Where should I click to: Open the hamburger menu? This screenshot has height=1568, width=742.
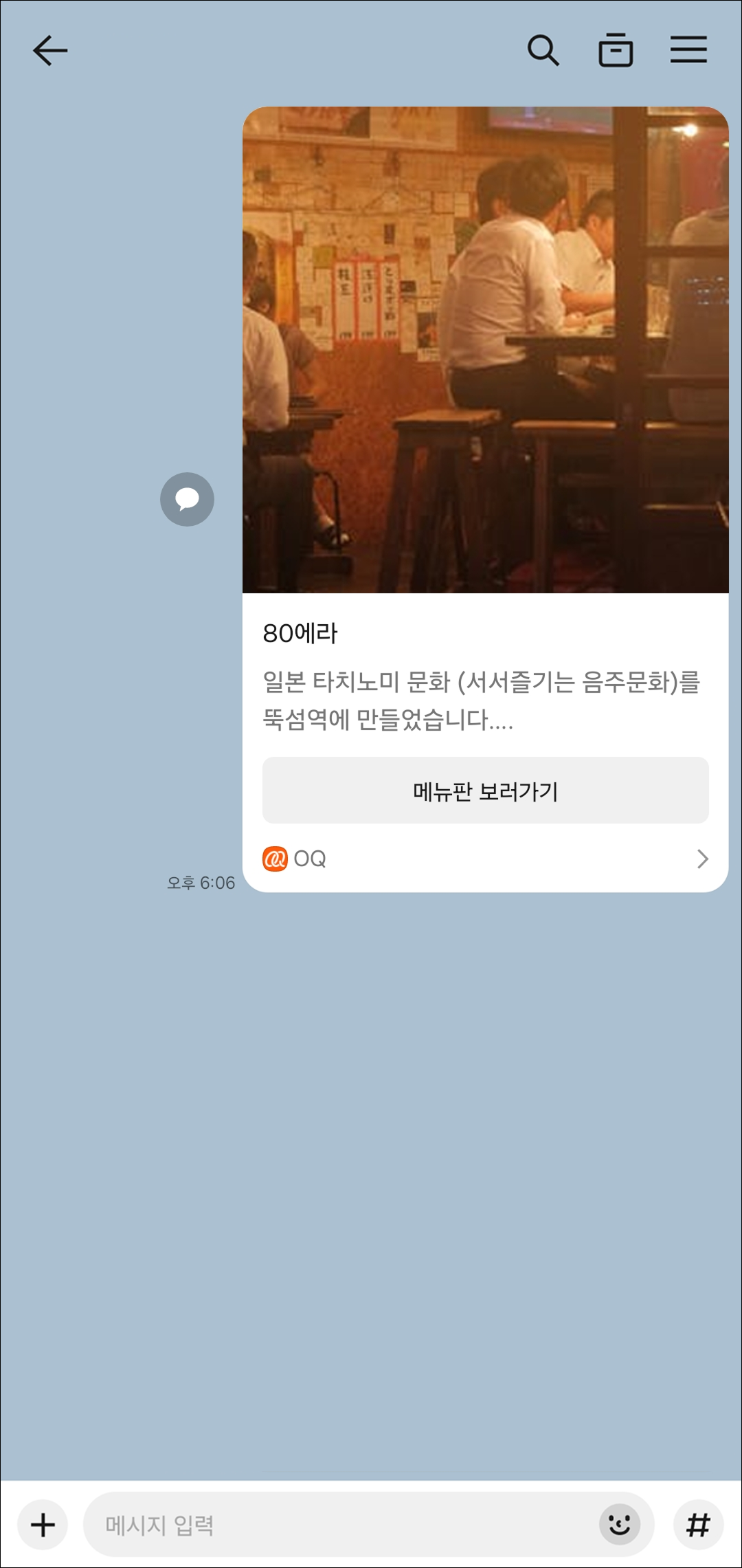point(688,50)
